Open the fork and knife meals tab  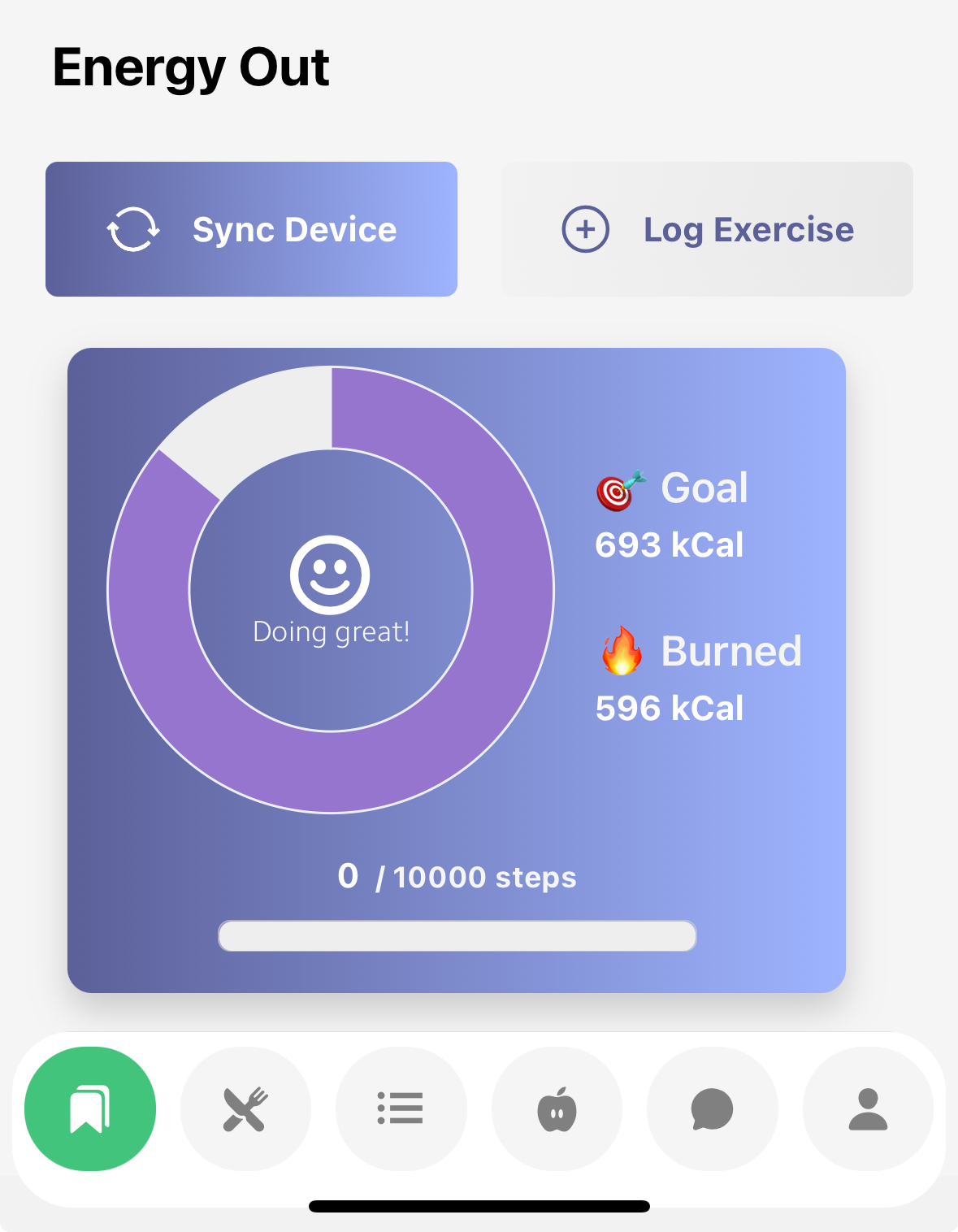[x=245, y=1109]
